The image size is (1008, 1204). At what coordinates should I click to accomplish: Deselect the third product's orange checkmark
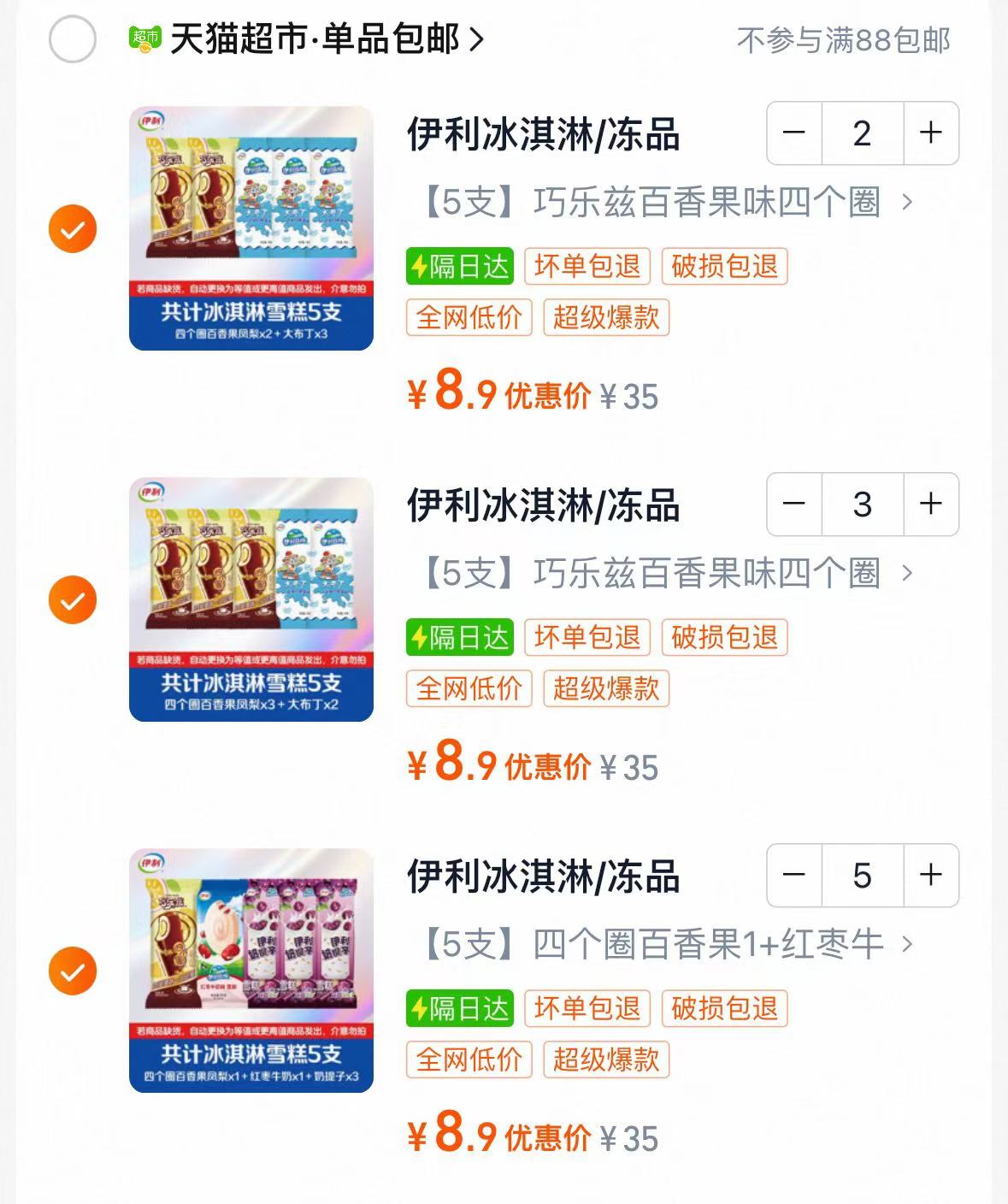[x=74, y=969]
